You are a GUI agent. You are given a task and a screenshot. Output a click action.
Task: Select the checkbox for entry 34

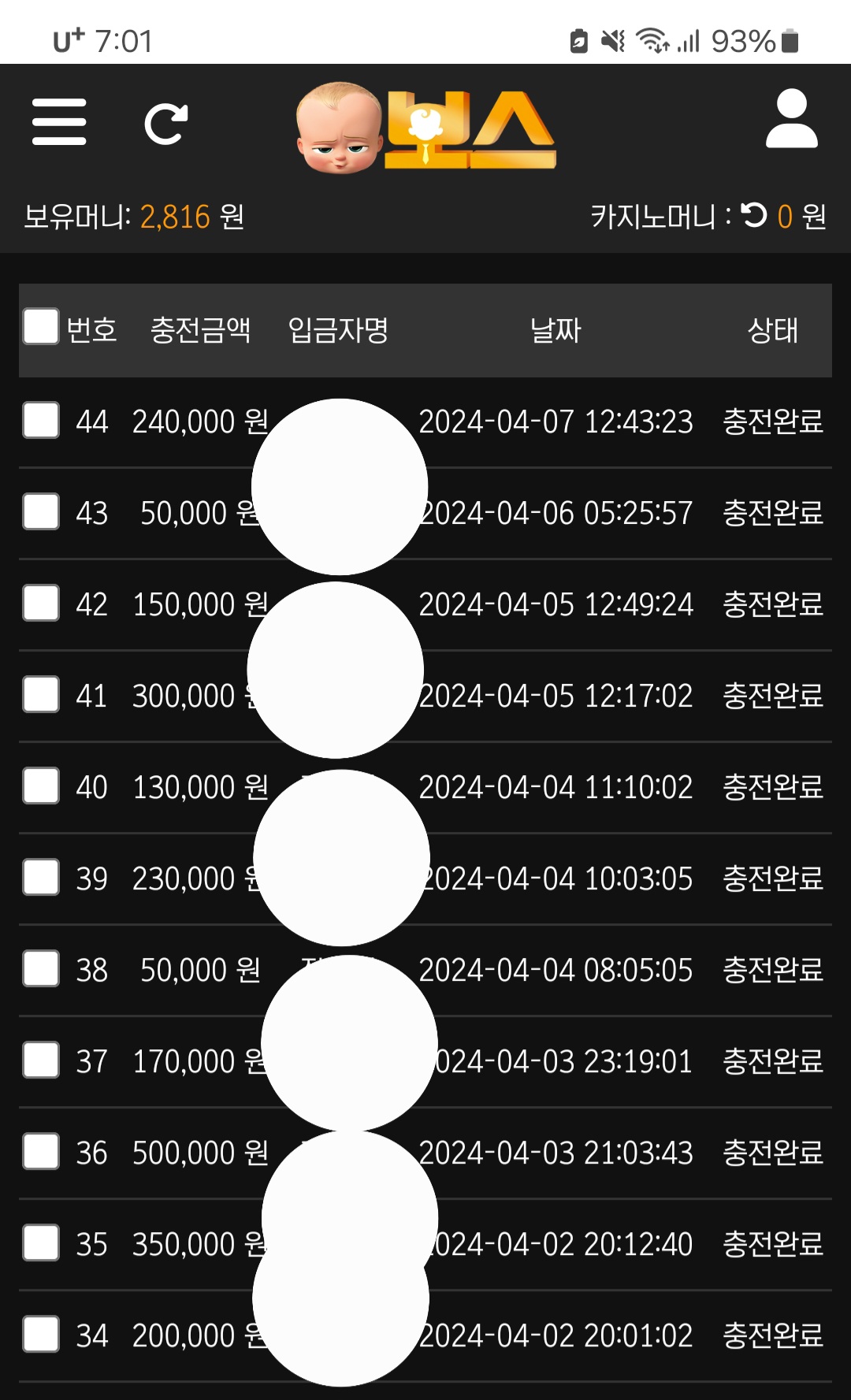[x=41, y=1334]
